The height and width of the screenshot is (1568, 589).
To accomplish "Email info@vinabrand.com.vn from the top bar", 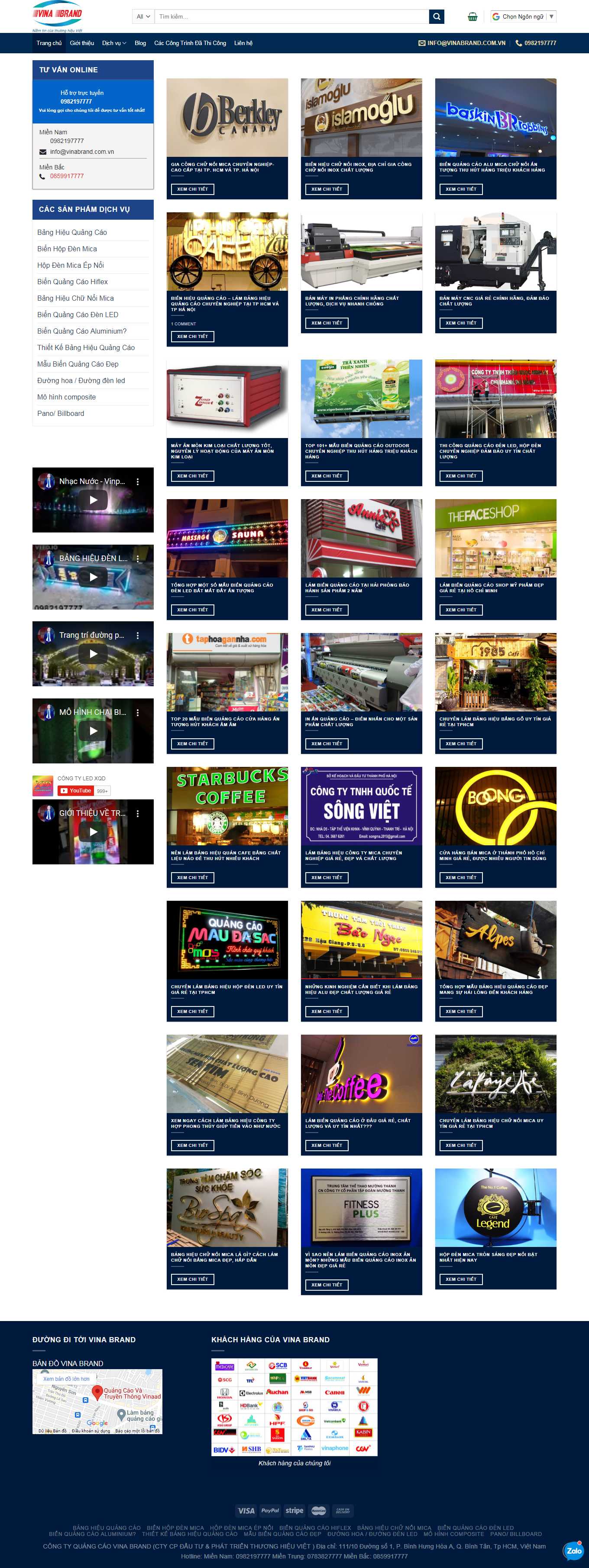I will 462,43.
